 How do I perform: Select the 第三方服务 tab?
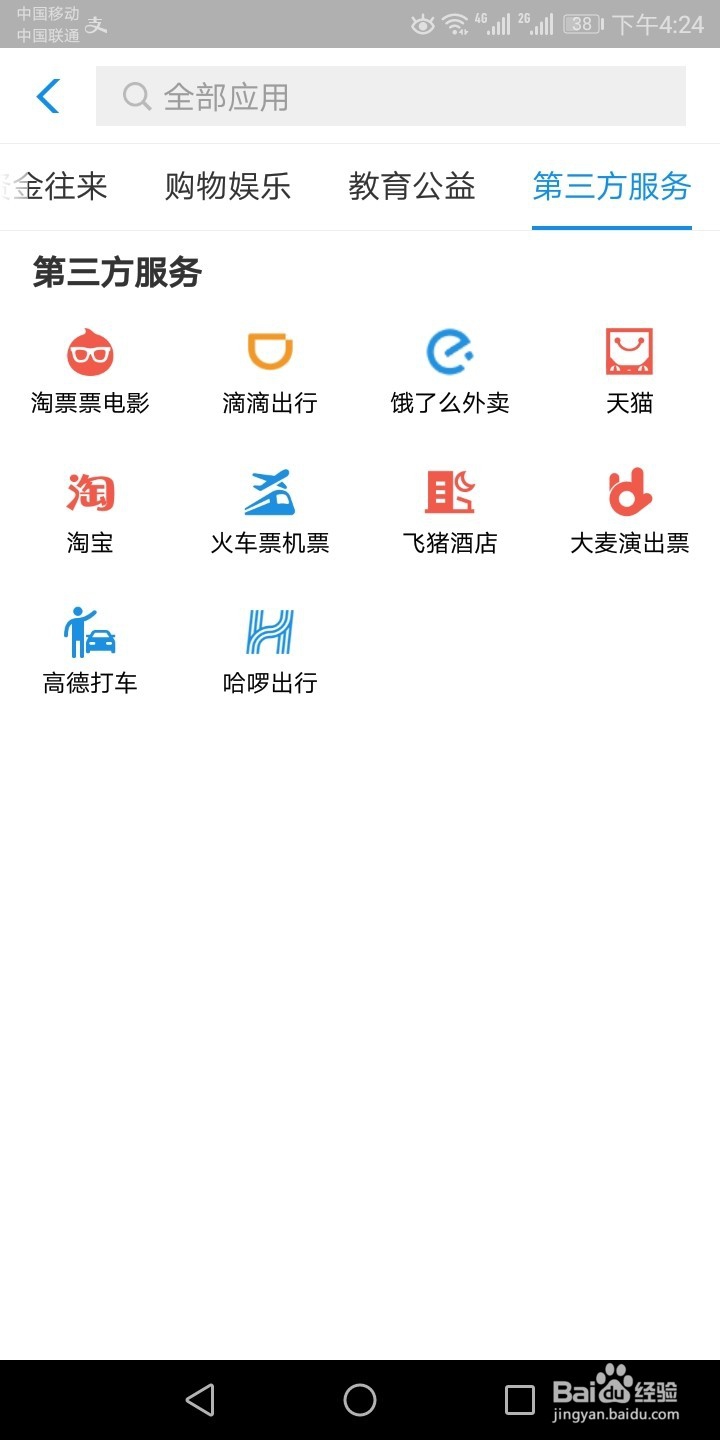[612, 186]
